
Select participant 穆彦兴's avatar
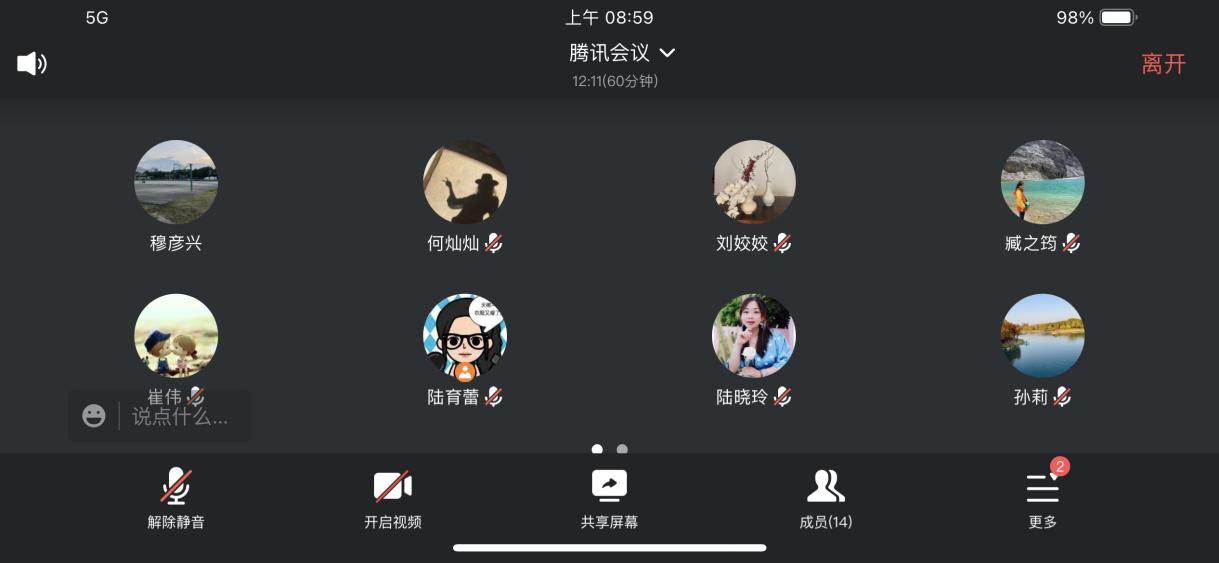click(176, 182)
